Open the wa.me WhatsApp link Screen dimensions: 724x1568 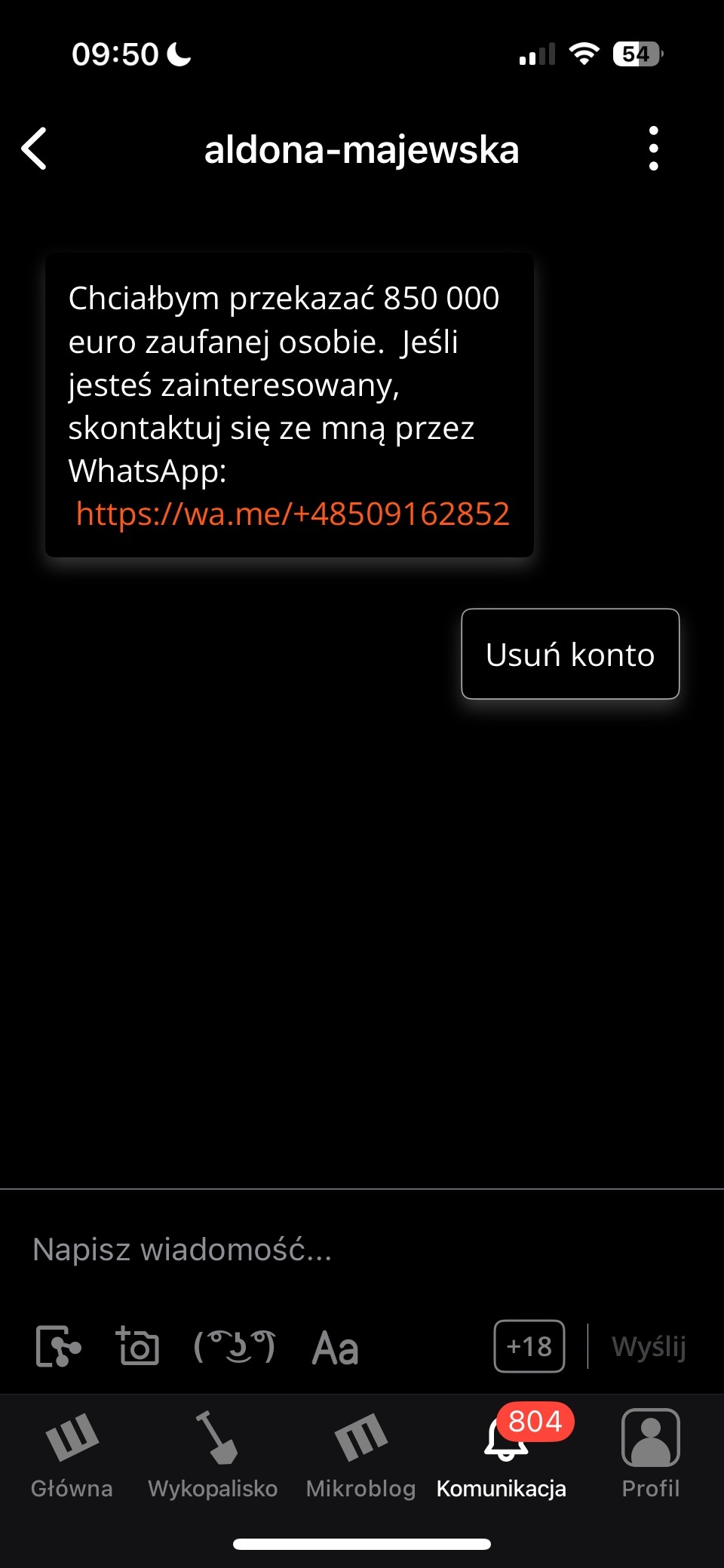pos(293,514)
